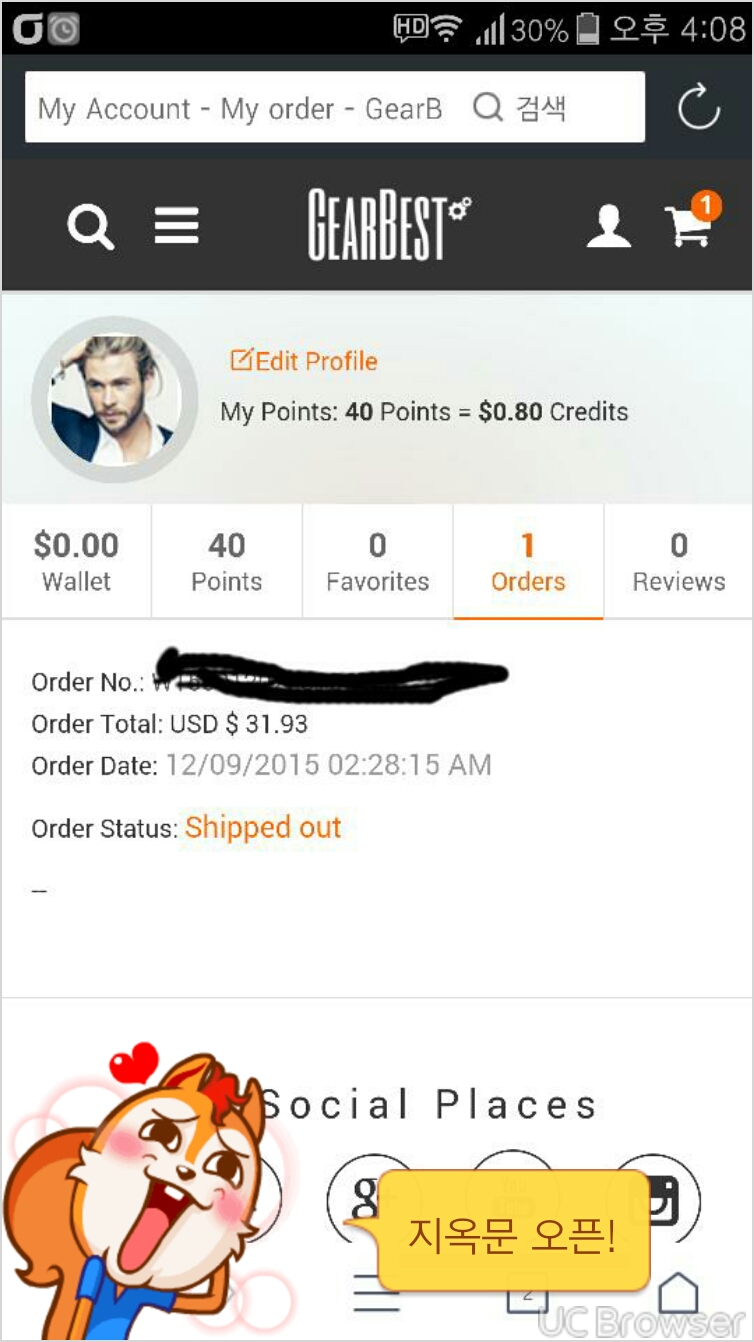Open UC Browser bottom menu
Image resolution: width=754 pixels, height=1342 pixels.
pyautogui.click(x=376, y=1296)
